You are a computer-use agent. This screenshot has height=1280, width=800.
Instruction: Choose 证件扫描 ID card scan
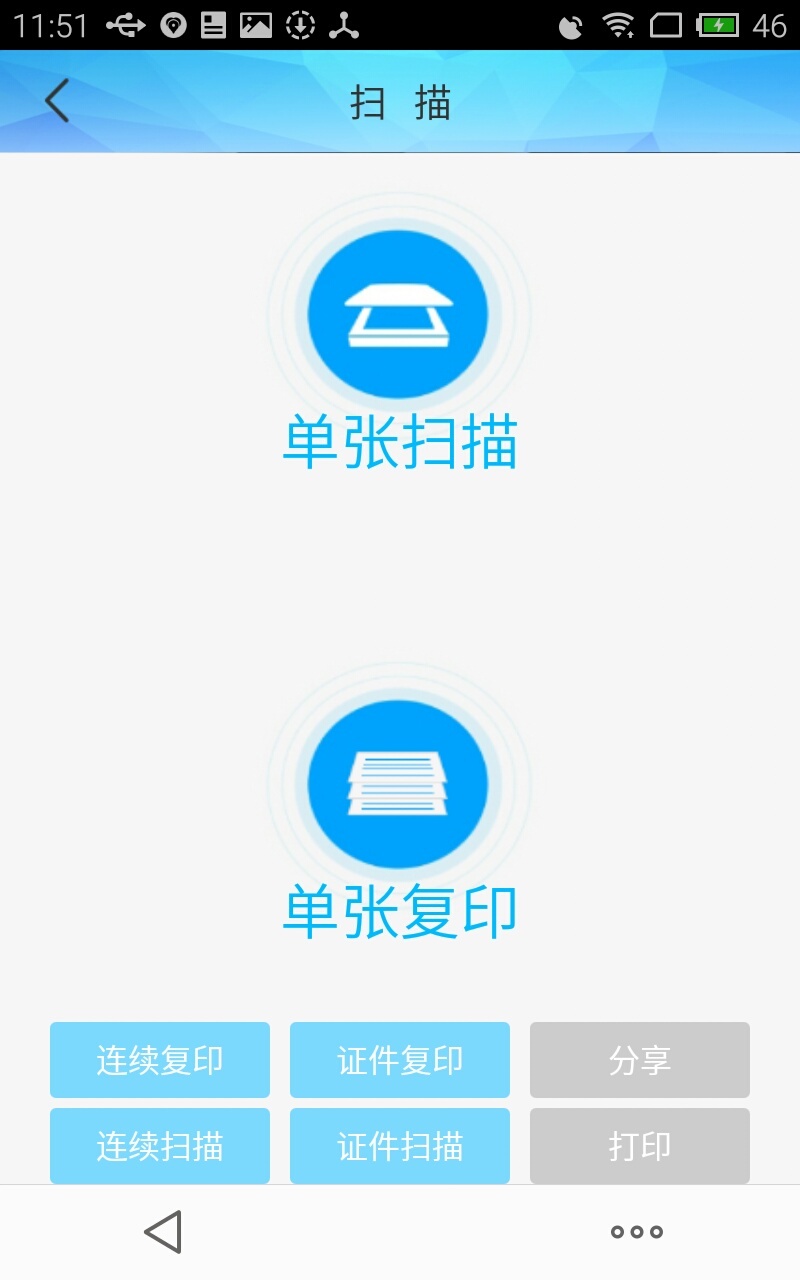400,1146
